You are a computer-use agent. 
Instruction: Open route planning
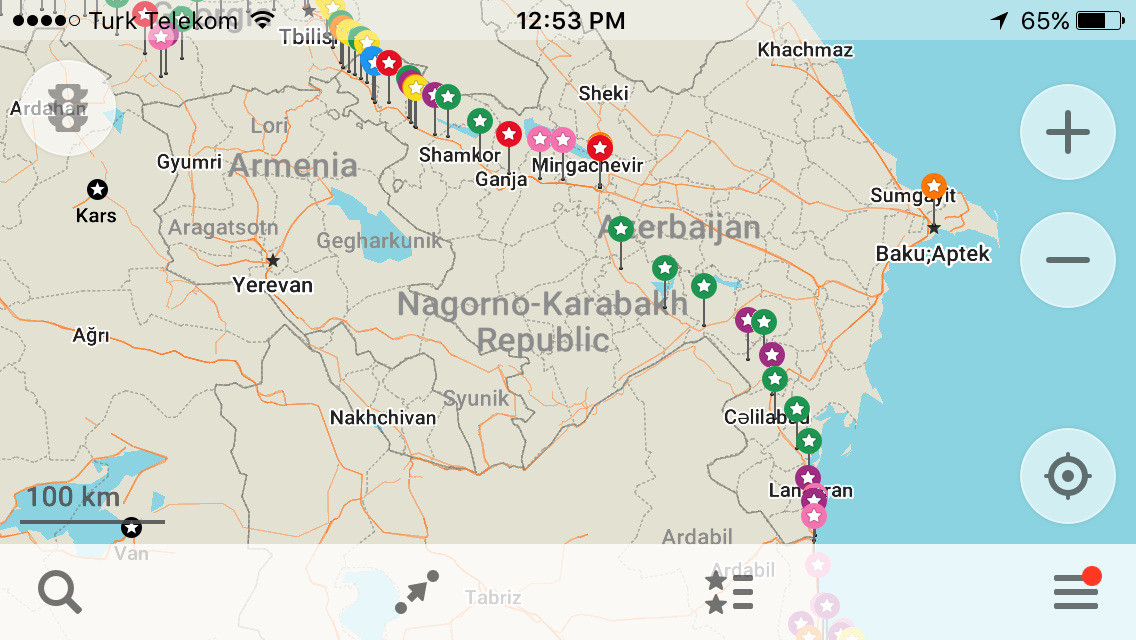click(x=417, y=592)
